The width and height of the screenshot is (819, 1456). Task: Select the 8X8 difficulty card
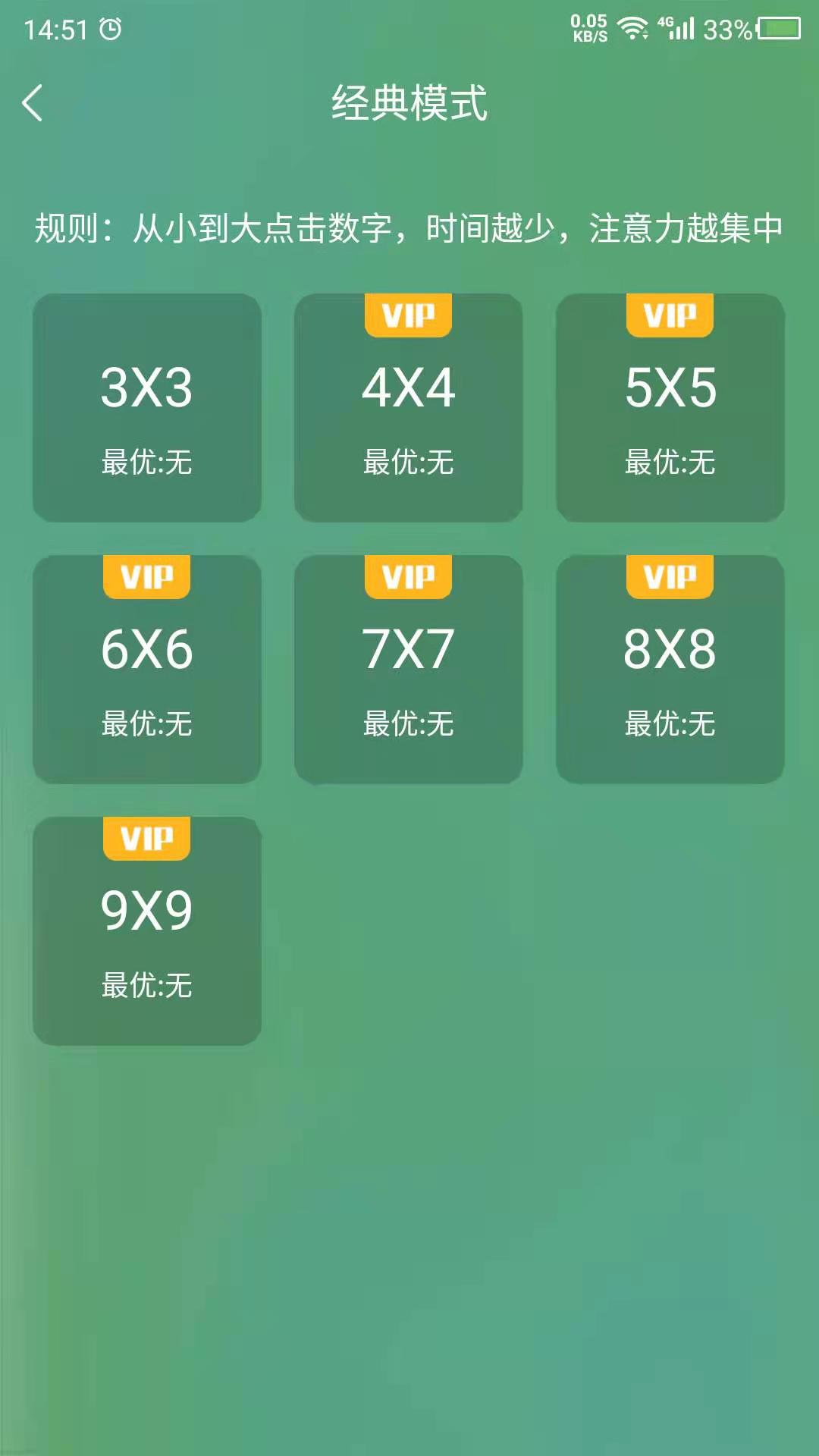coord(670,667)
